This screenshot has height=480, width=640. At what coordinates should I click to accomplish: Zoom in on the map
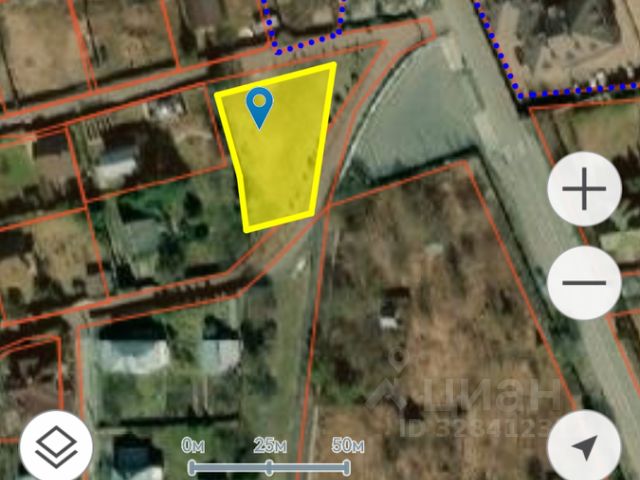[x=585, y=192]
